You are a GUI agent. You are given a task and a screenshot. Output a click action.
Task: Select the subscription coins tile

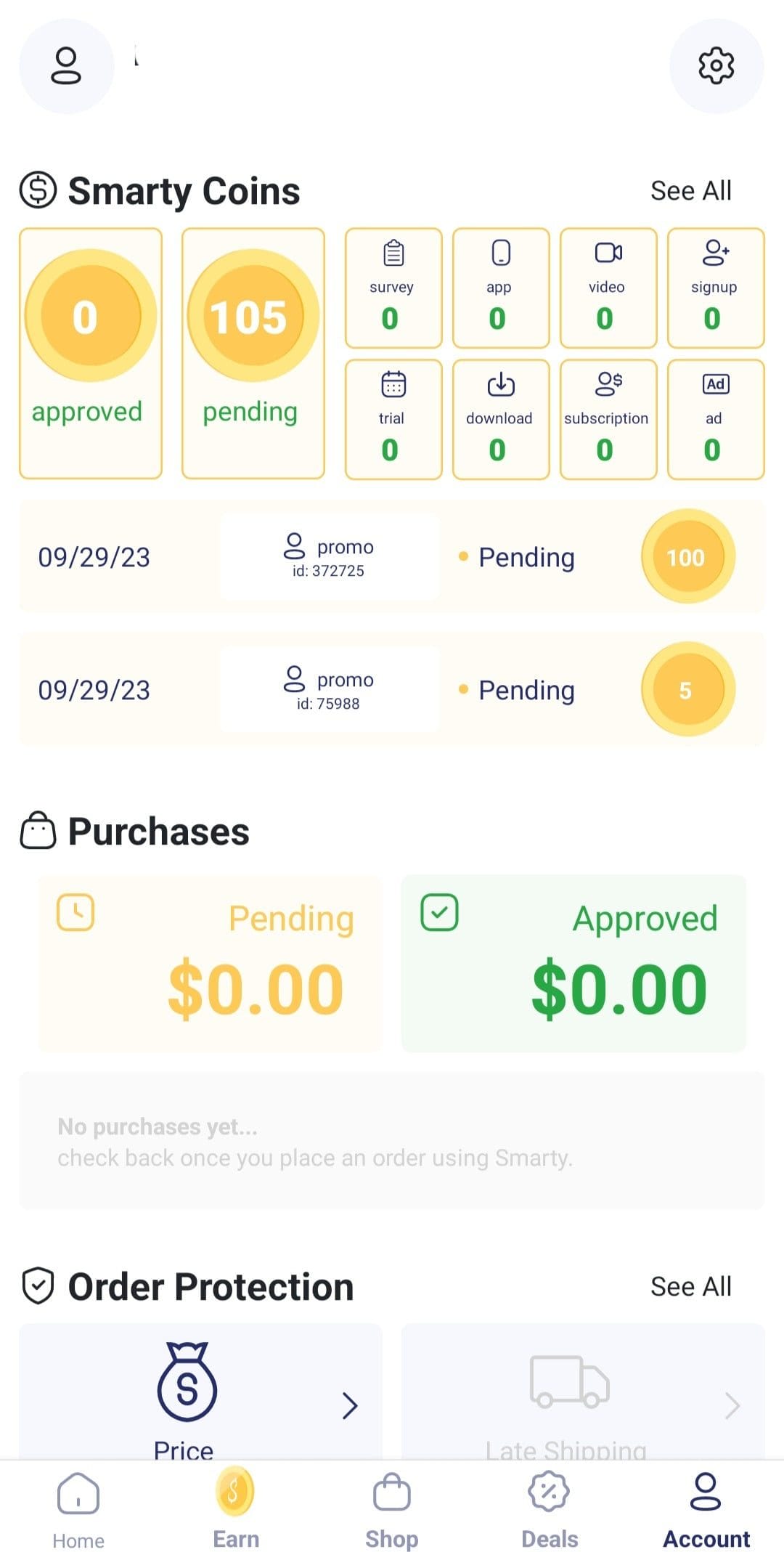[608, 420]
